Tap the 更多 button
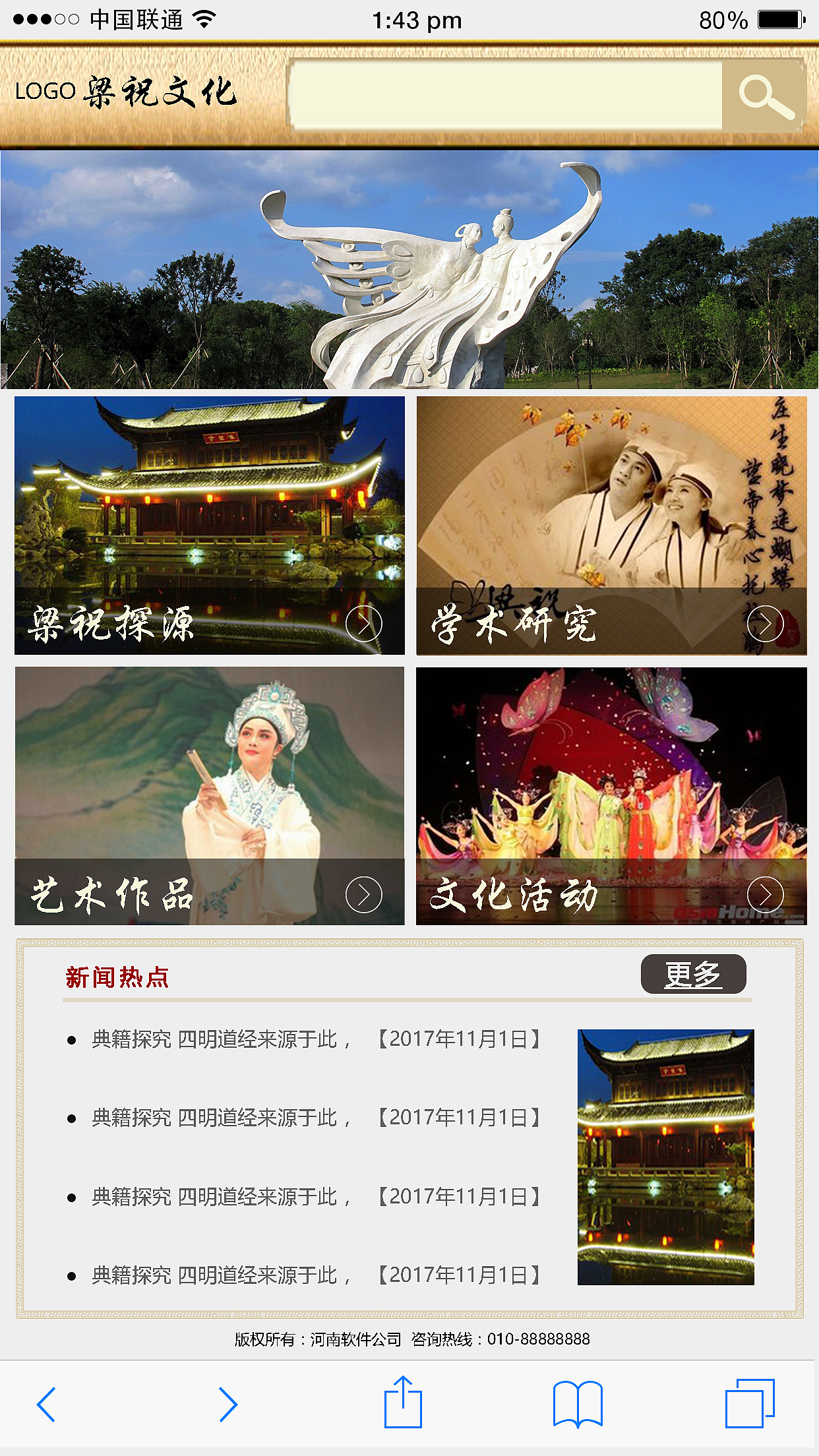Viewport: 819px width, 1456px height. click(693, 974)
